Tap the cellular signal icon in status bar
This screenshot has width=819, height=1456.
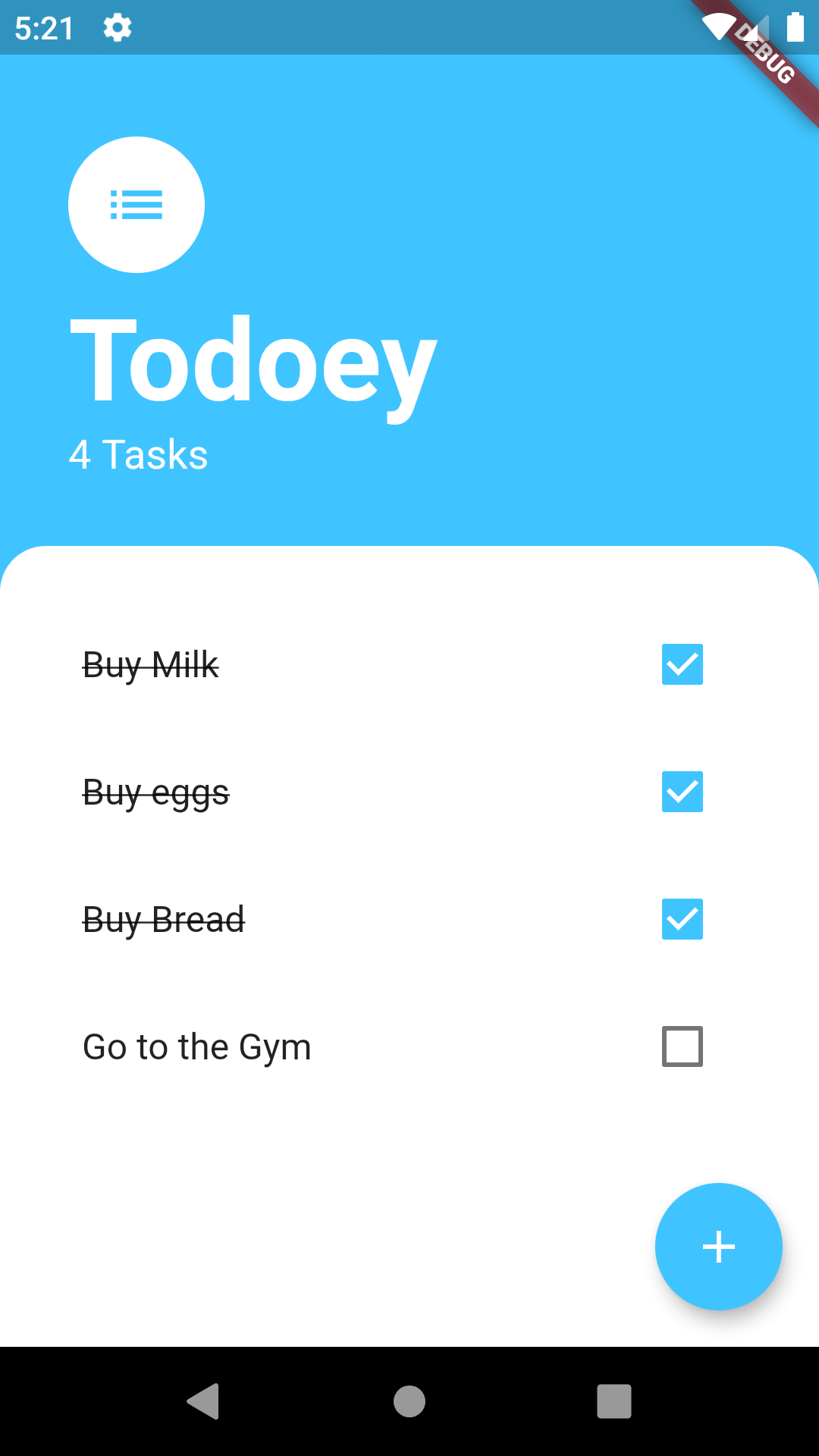click(x=756, y=28)
